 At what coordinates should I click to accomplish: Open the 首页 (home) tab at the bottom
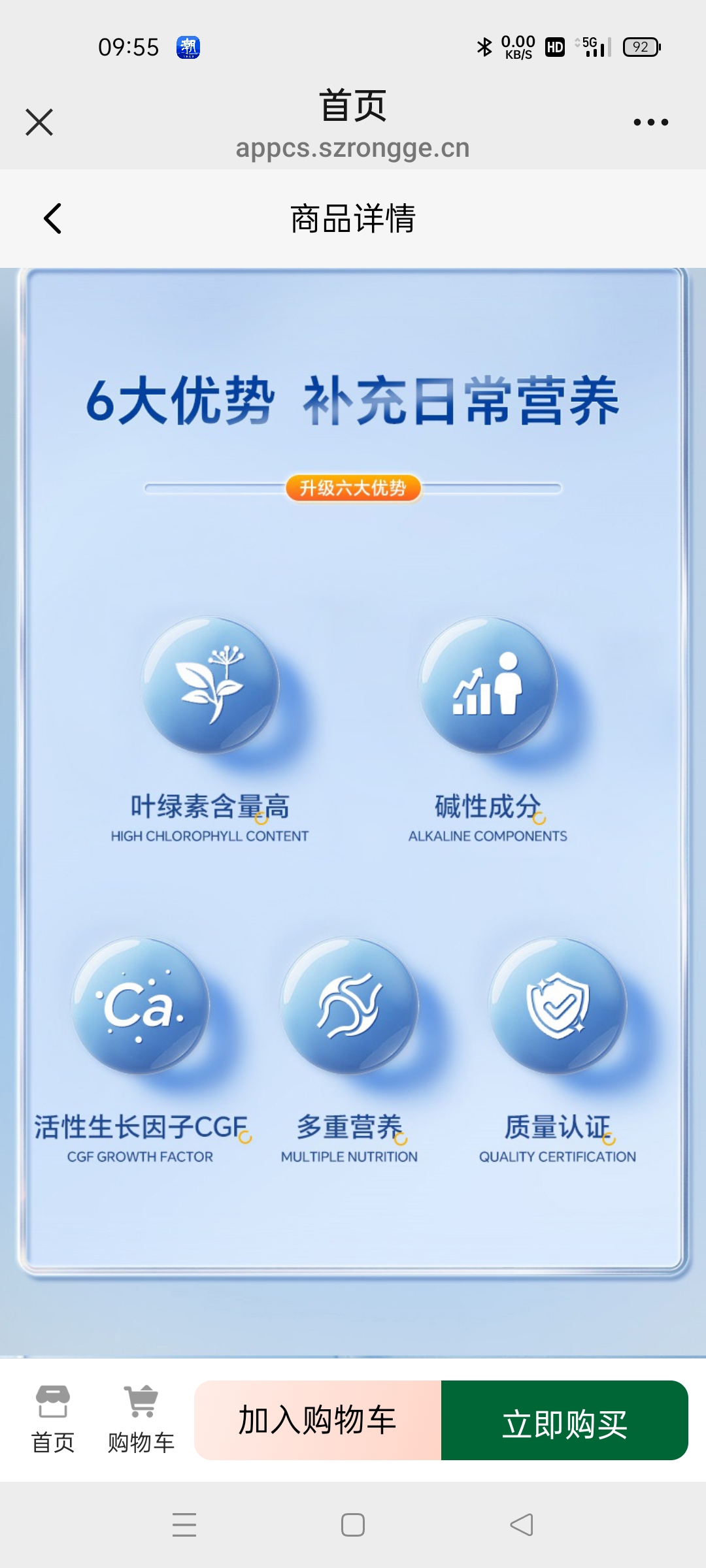(53, 1419)
